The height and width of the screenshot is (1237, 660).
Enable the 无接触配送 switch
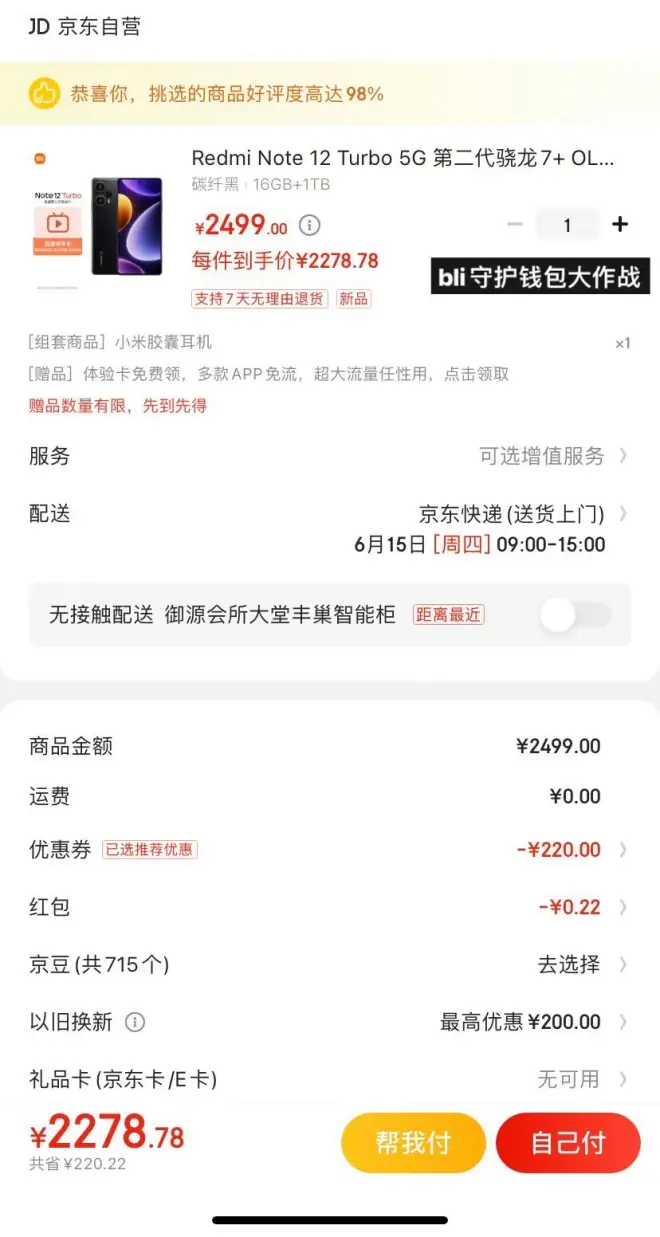pos(575,615)
